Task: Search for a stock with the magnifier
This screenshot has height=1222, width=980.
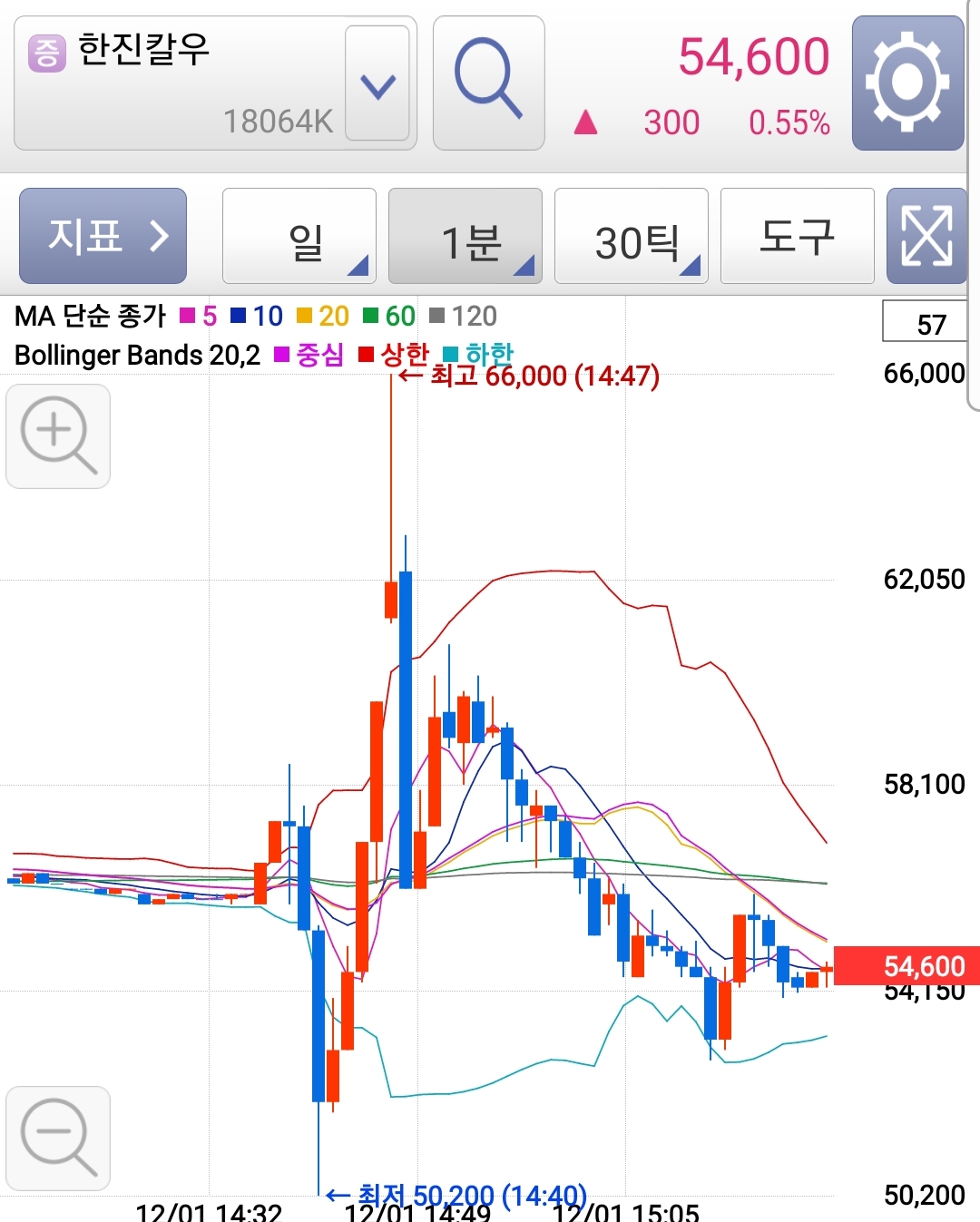Action: coord(488,83)
